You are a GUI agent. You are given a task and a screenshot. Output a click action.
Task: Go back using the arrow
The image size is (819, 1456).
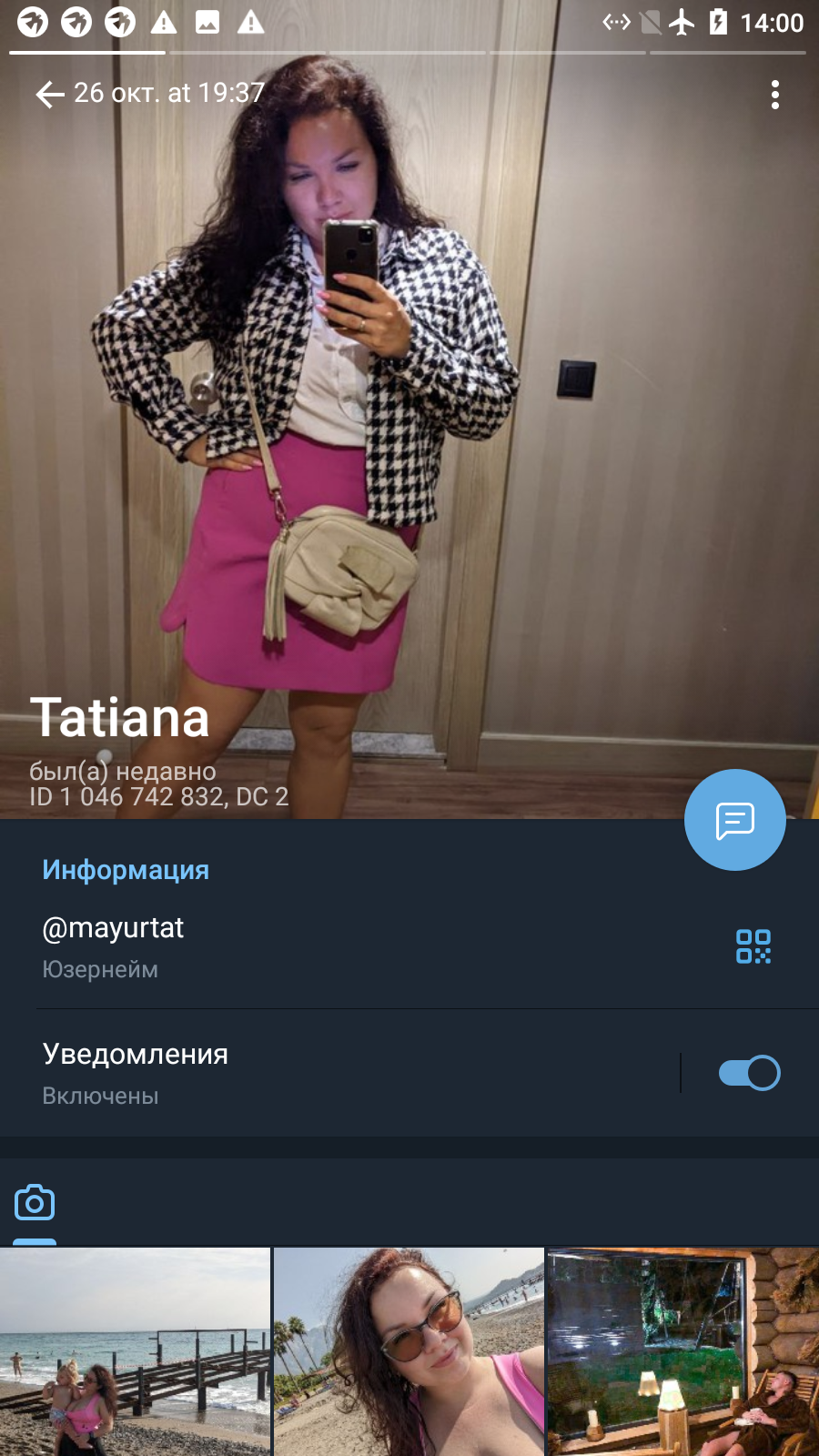(x=49, y=94)
